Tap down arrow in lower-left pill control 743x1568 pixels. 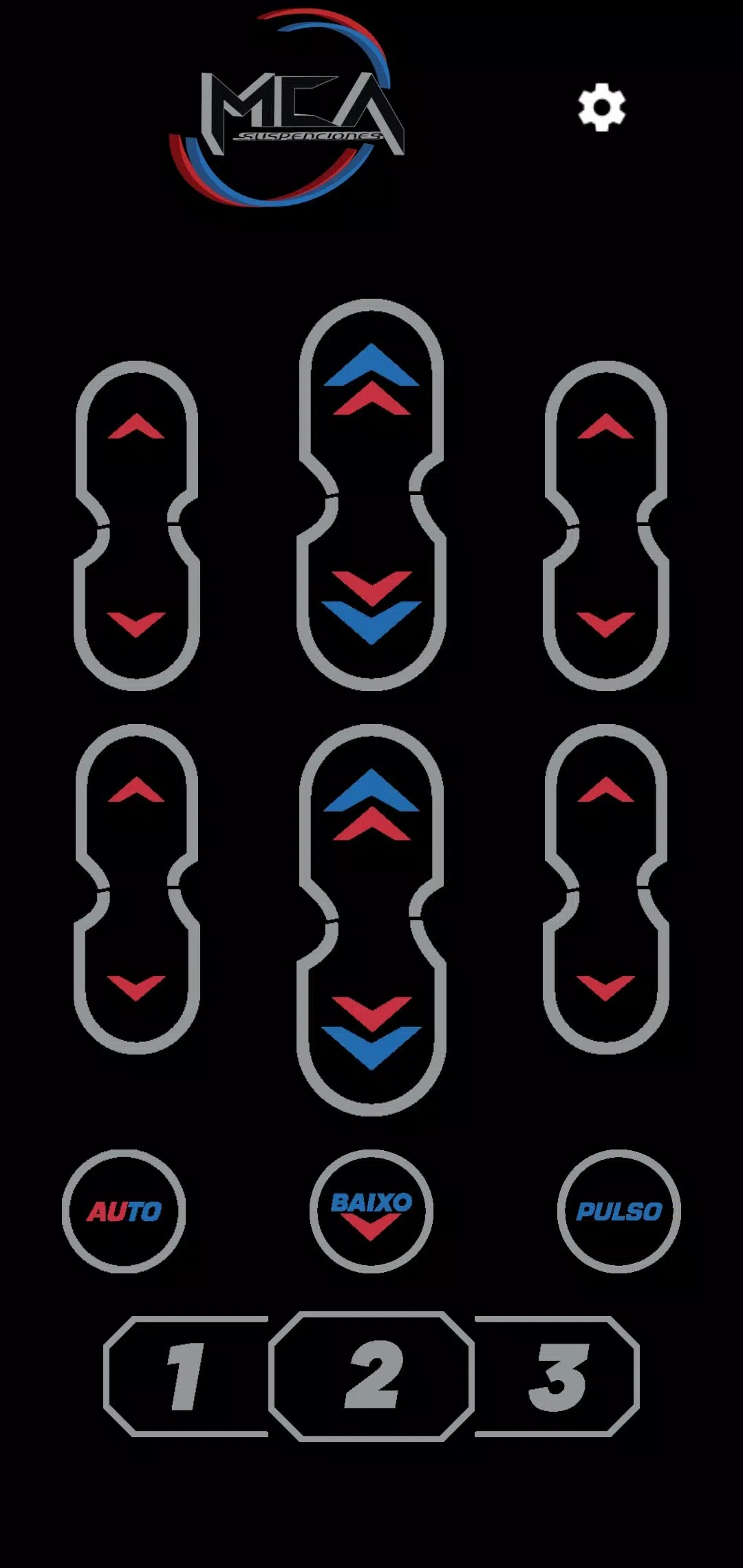pyautogui.click(x=136, y=987)
